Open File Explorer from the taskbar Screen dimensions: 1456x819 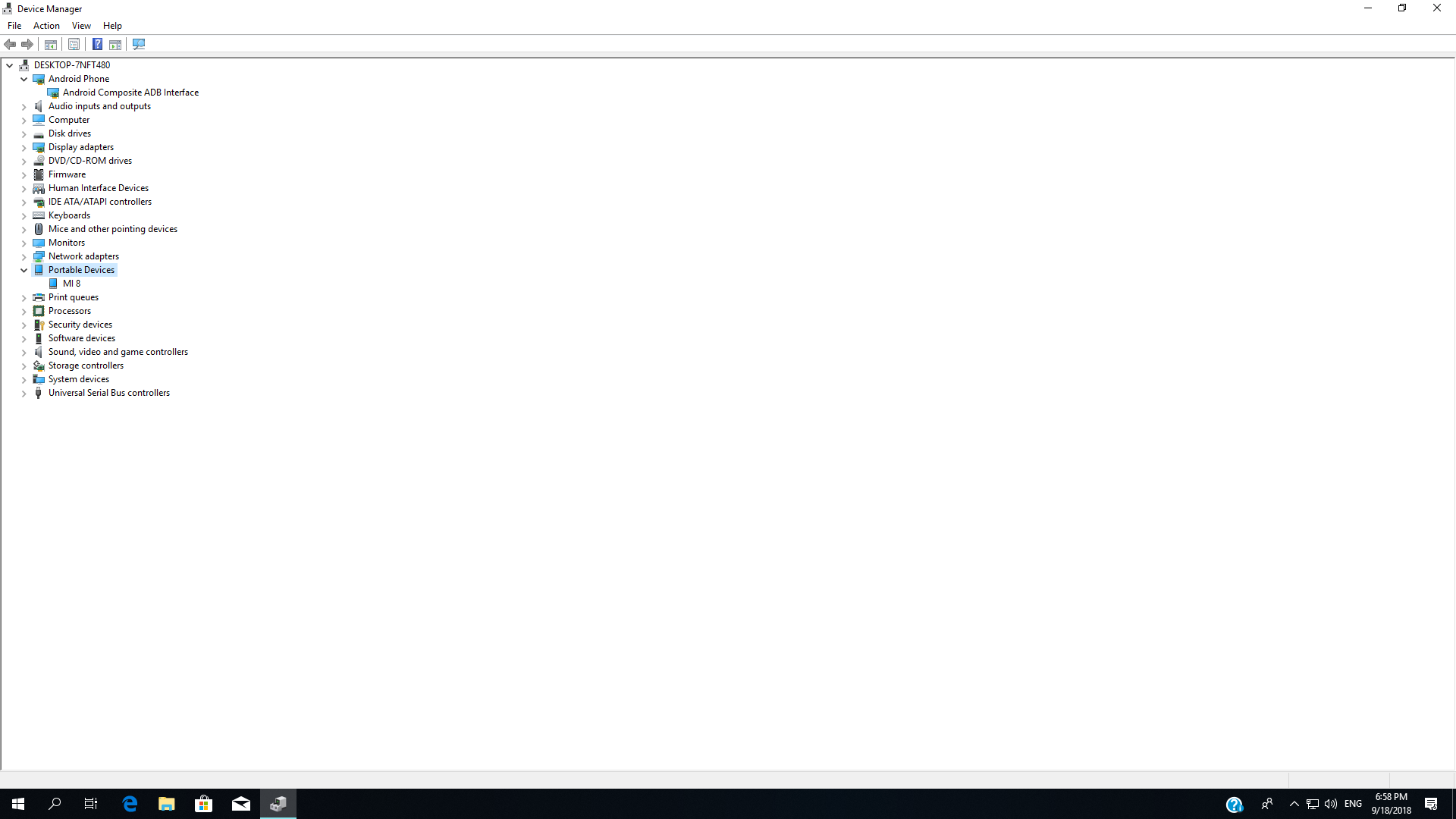click(x=167, y=804)
